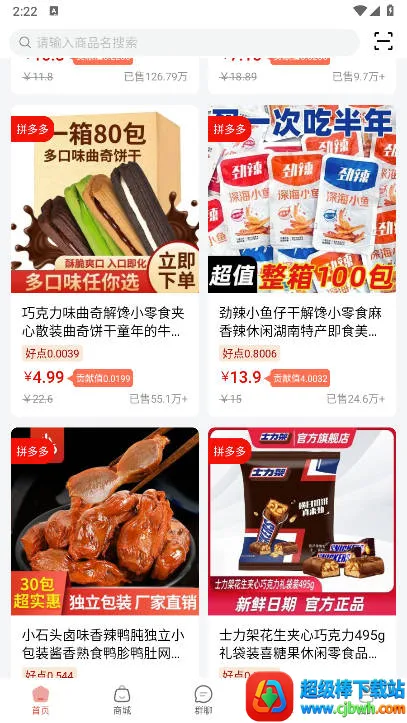The image size is (407, 723).
Task: Open the spicy small fish 100-pack card
Action: click(x=302, y=261)
